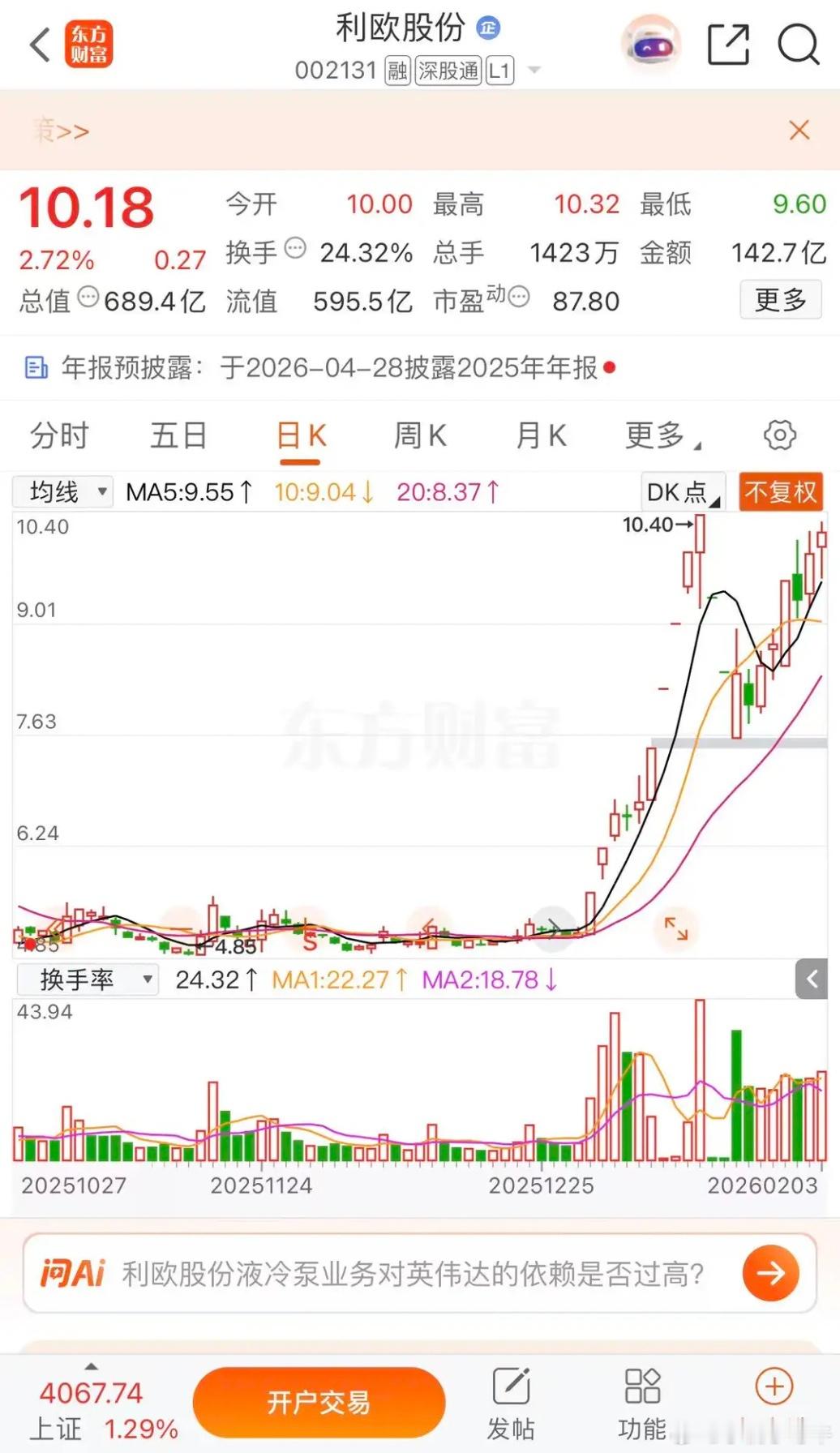Tap the 问AI question input field

(x=405, y=1273)
